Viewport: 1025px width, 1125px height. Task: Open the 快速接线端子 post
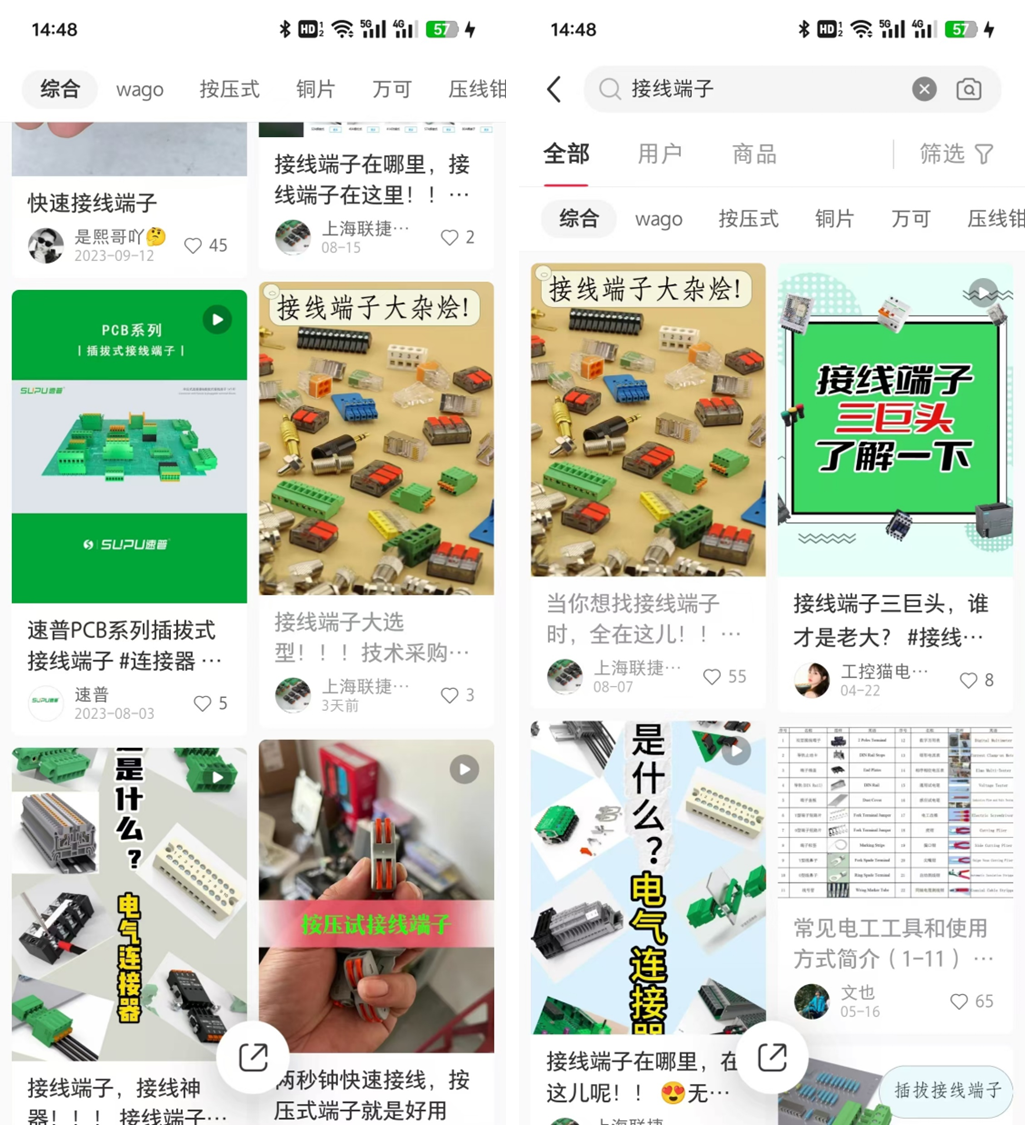click(x=92, y=203)
